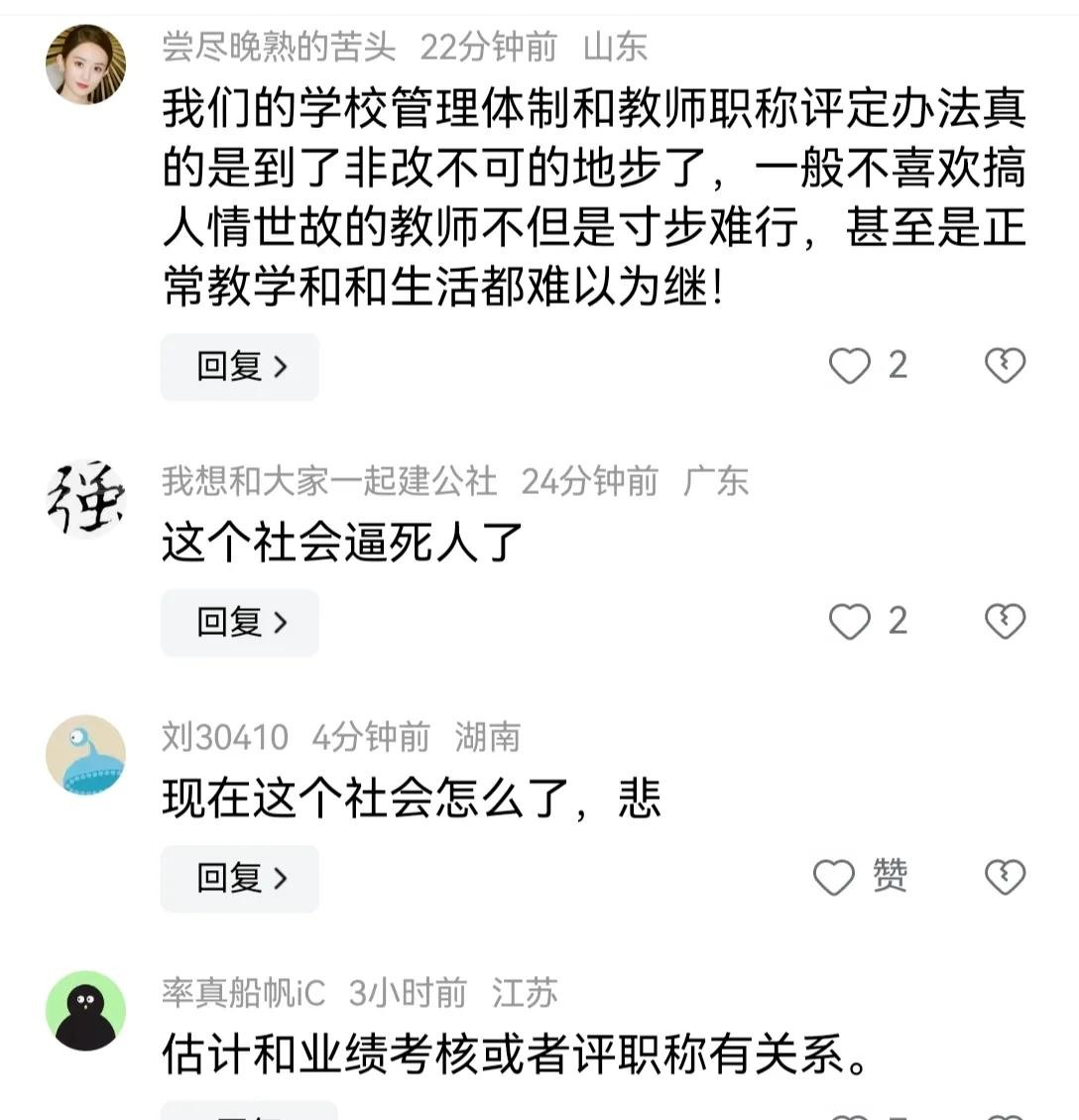Viewport: 1079px width, 1120px height.
Task: Like the comment by 尝尽晚熟的苦头
Action: (x=850, y=366)
